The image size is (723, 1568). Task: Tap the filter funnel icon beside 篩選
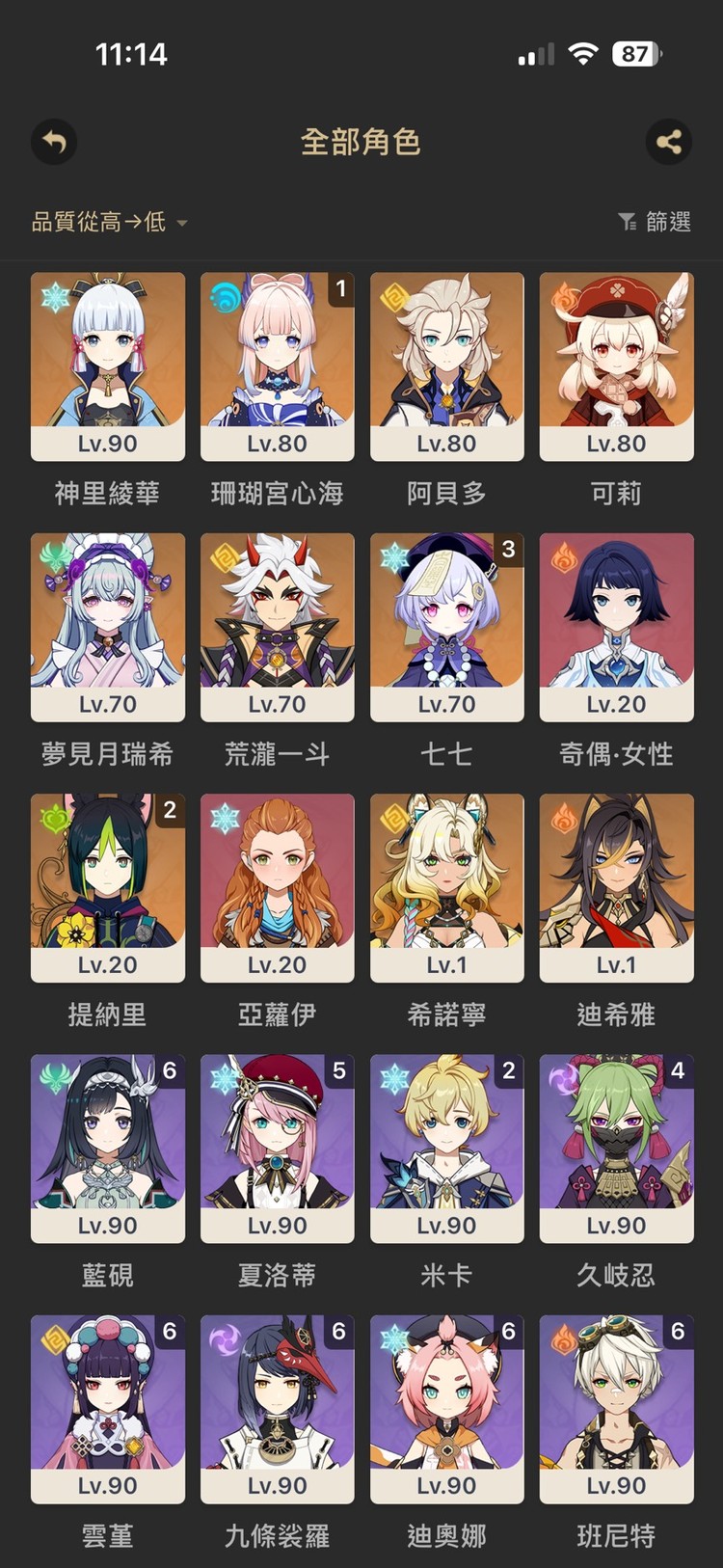[629, 221]
